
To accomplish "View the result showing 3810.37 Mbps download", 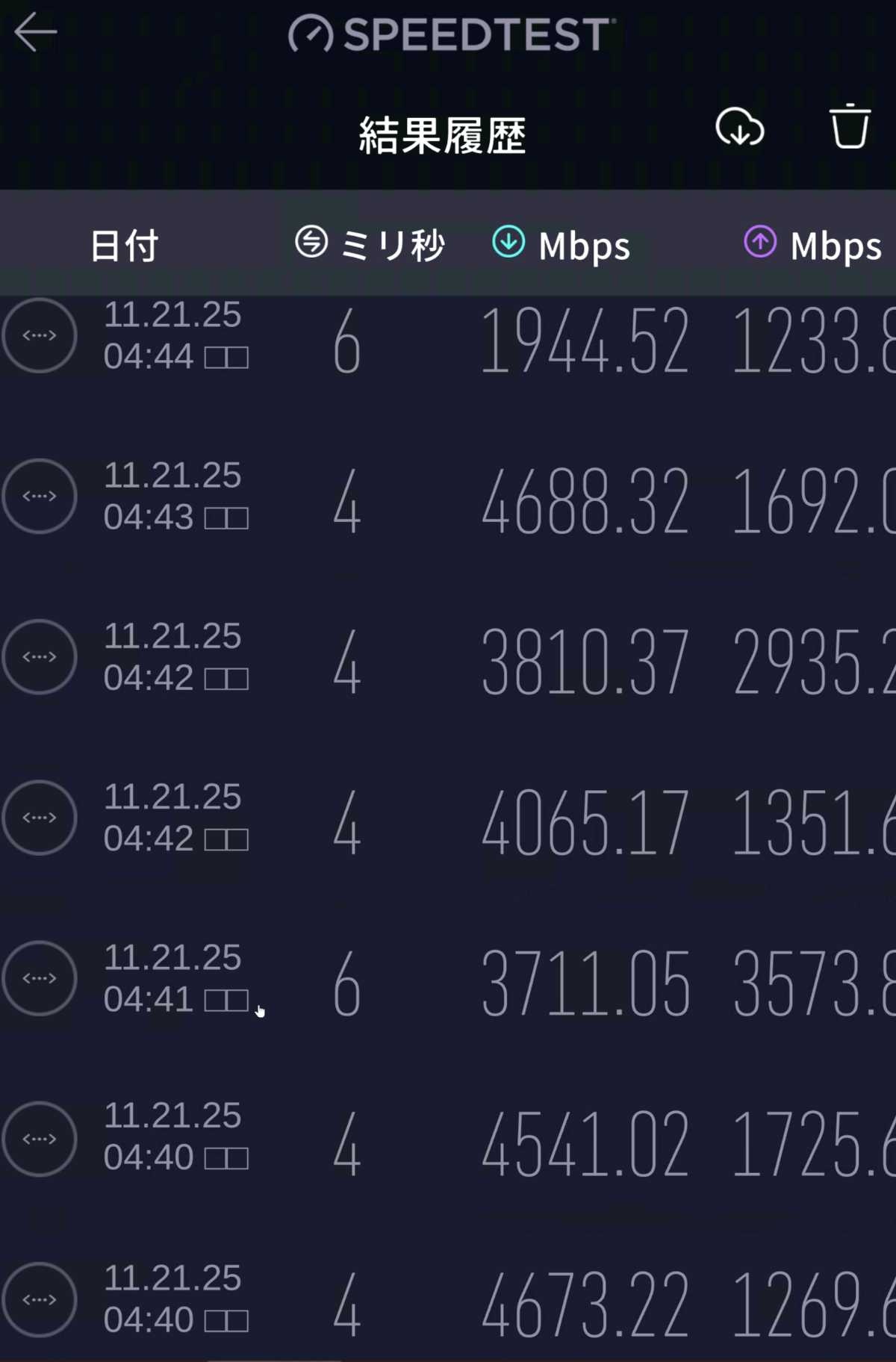I will 448,659.
